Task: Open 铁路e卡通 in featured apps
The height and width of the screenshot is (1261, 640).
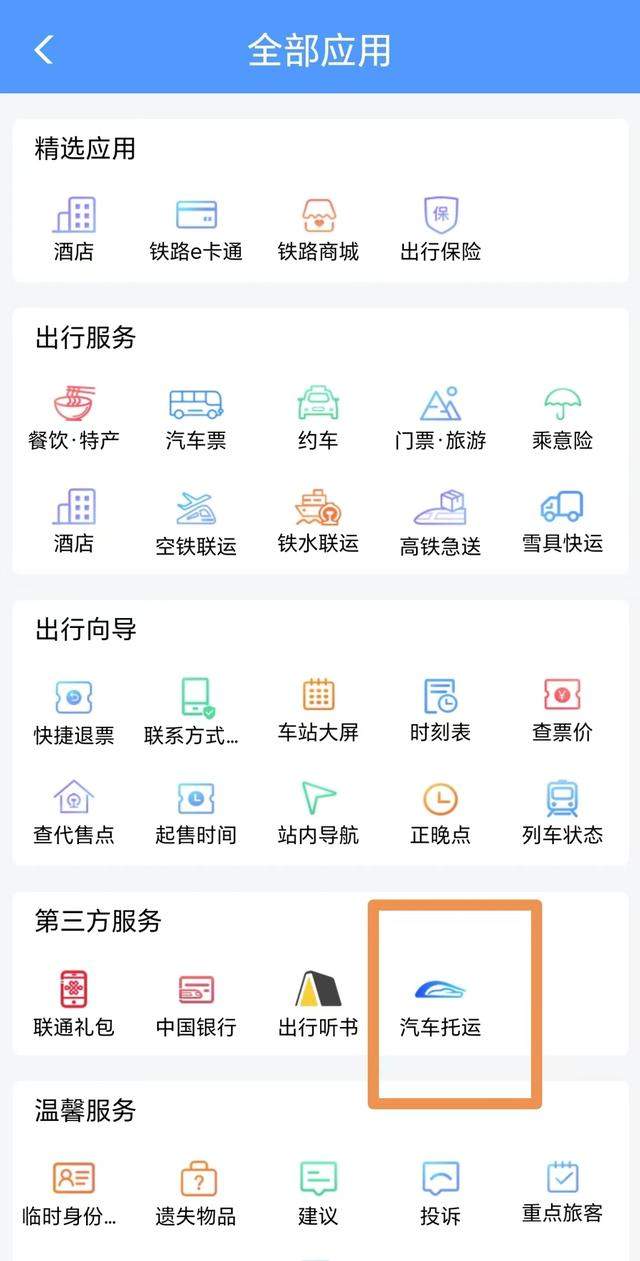Action: click(x=196, y=230)
